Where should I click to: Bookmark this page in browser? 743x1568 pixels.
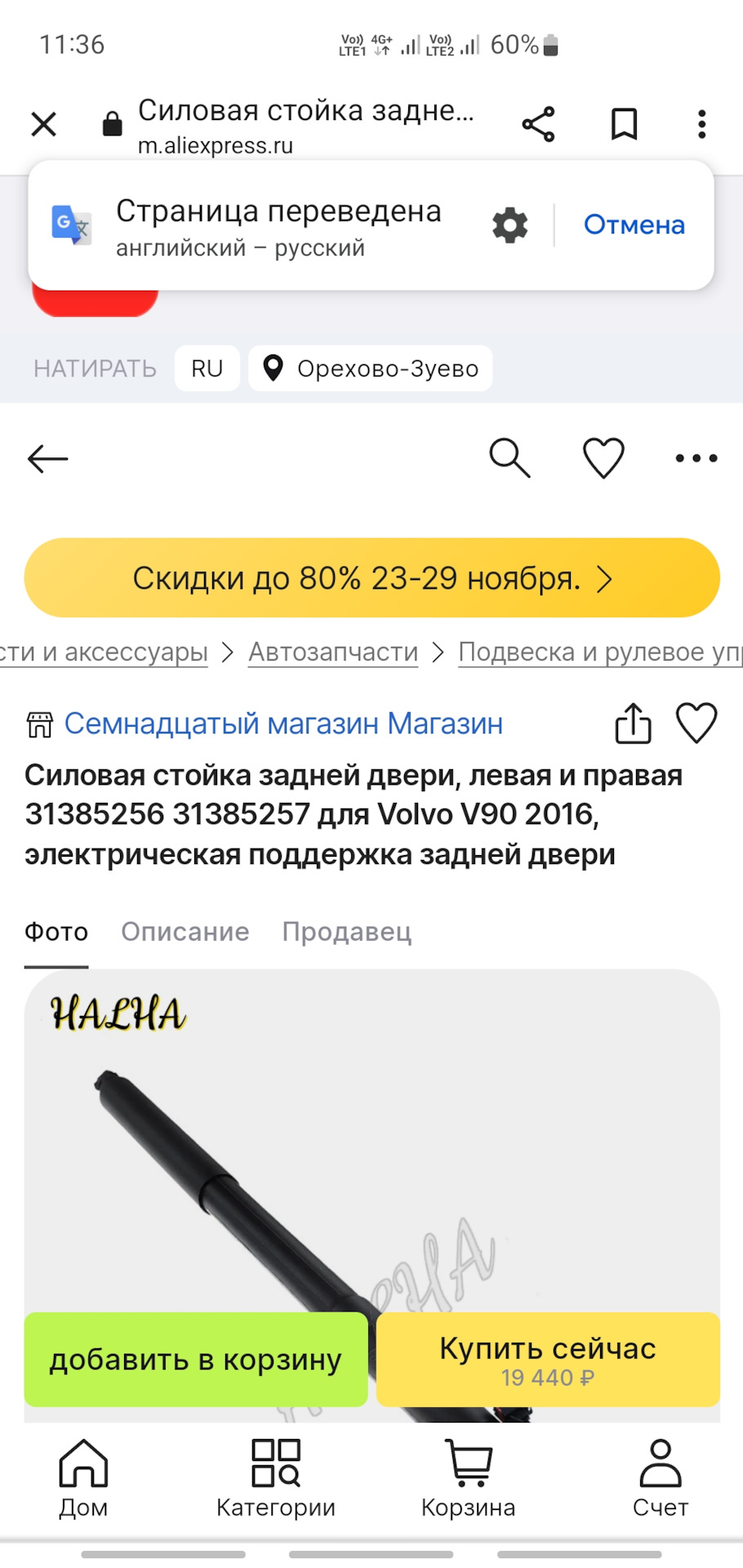[624, 124]
